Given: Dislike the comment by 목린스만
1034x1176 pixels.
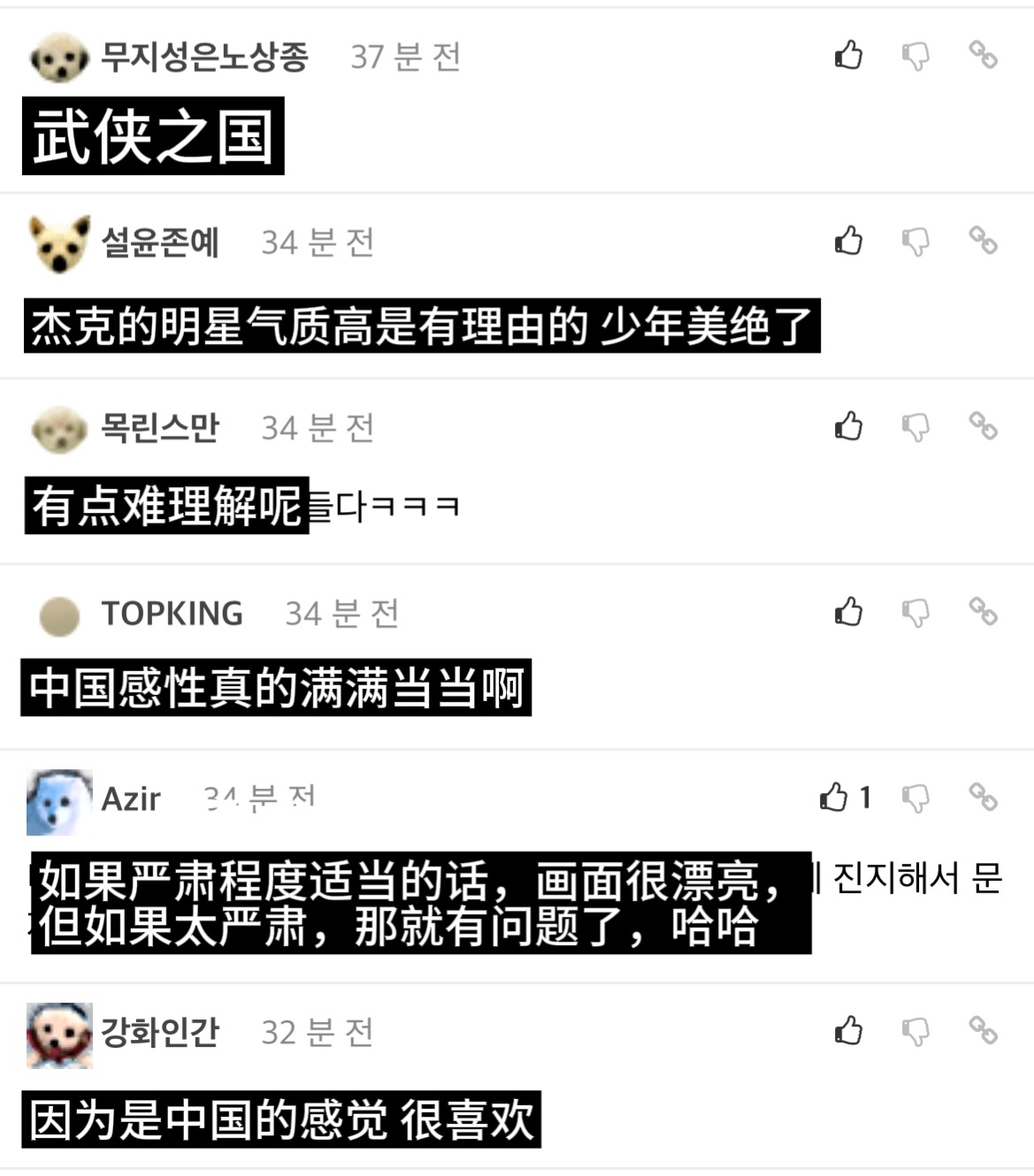Looking at the screenshot, I should click(915, 427).
